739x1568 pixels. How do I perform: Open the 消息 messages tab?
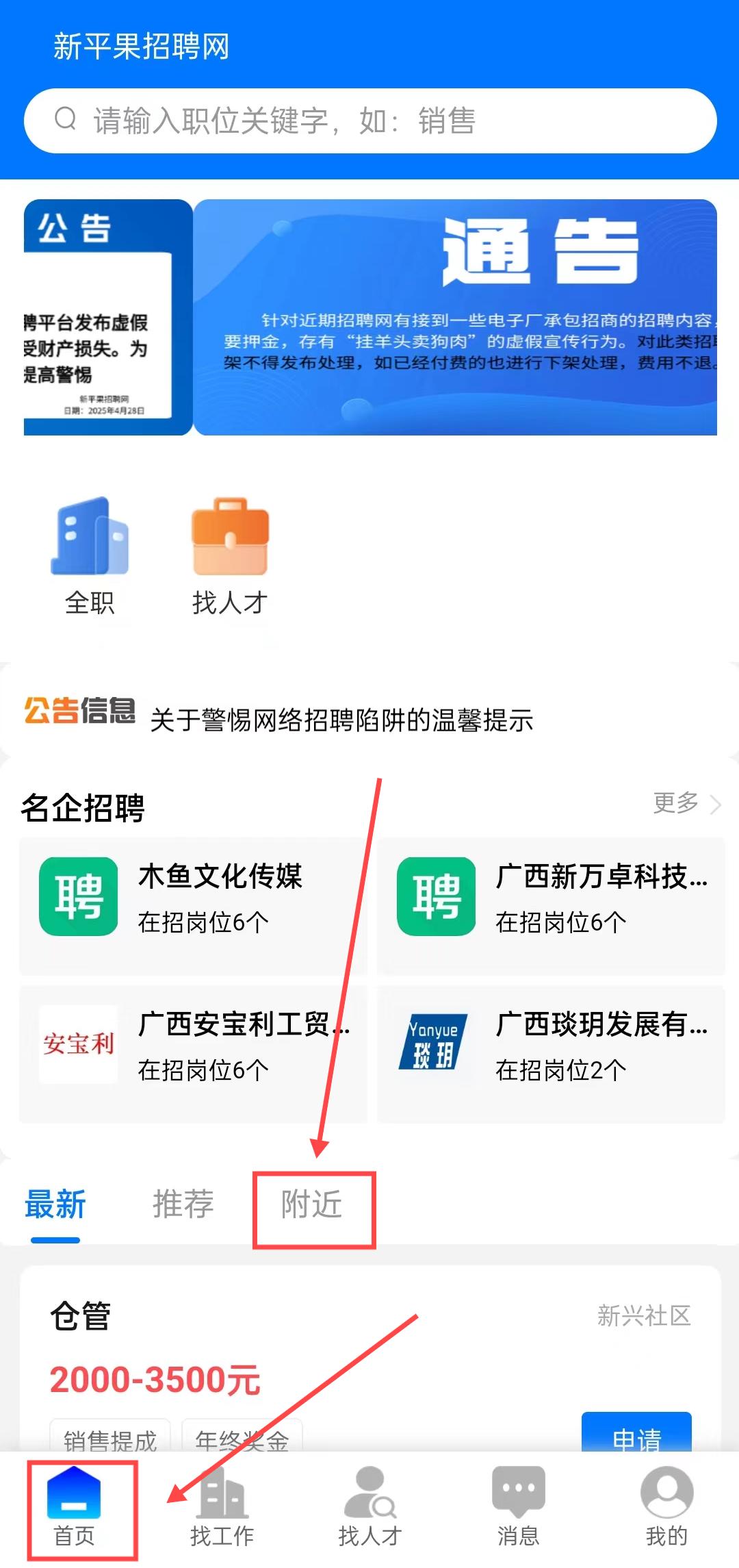518,1507
